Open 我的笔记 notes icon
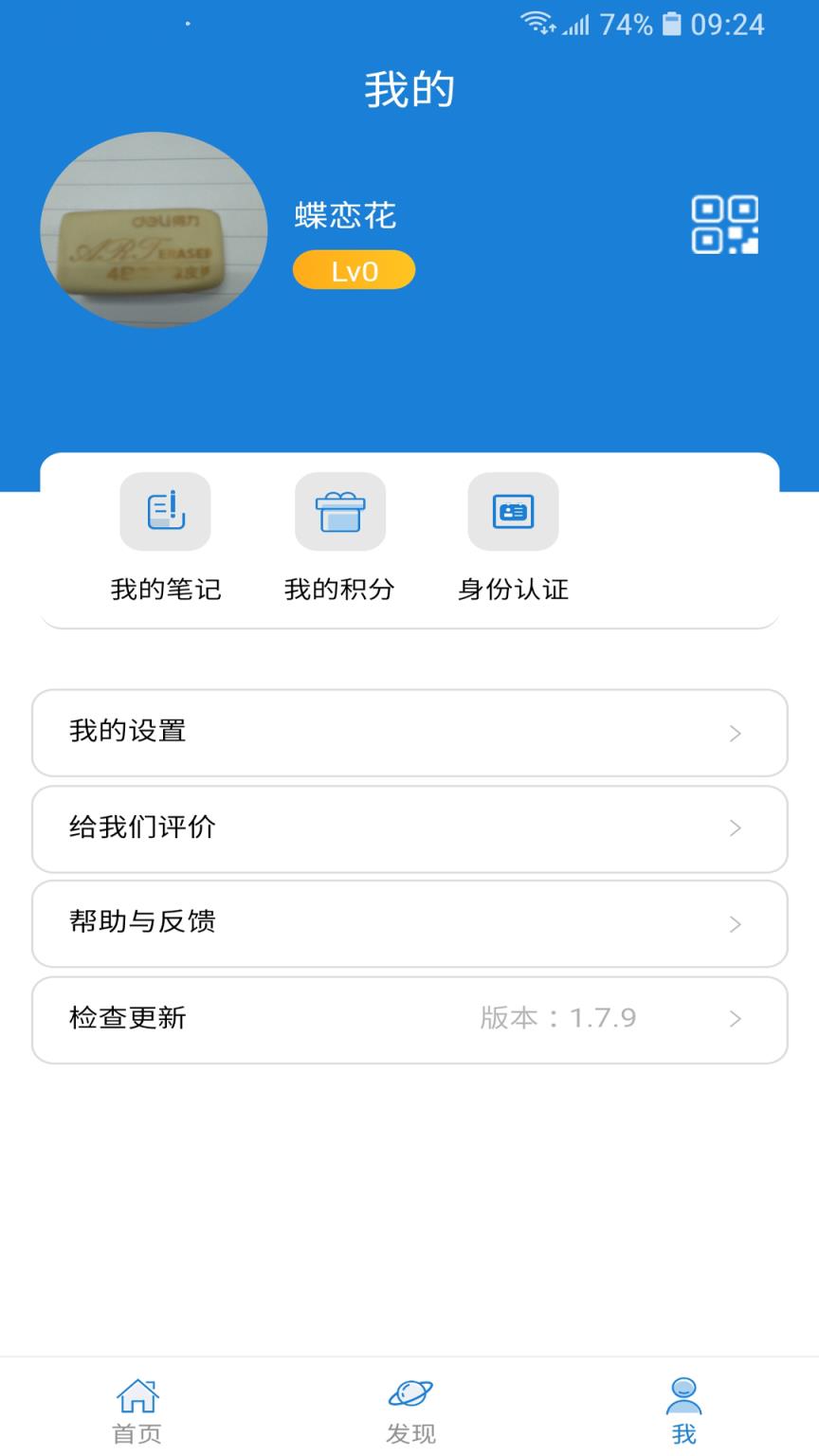The width and height of the screenshot is (819, 1456). tap(164, 512)
